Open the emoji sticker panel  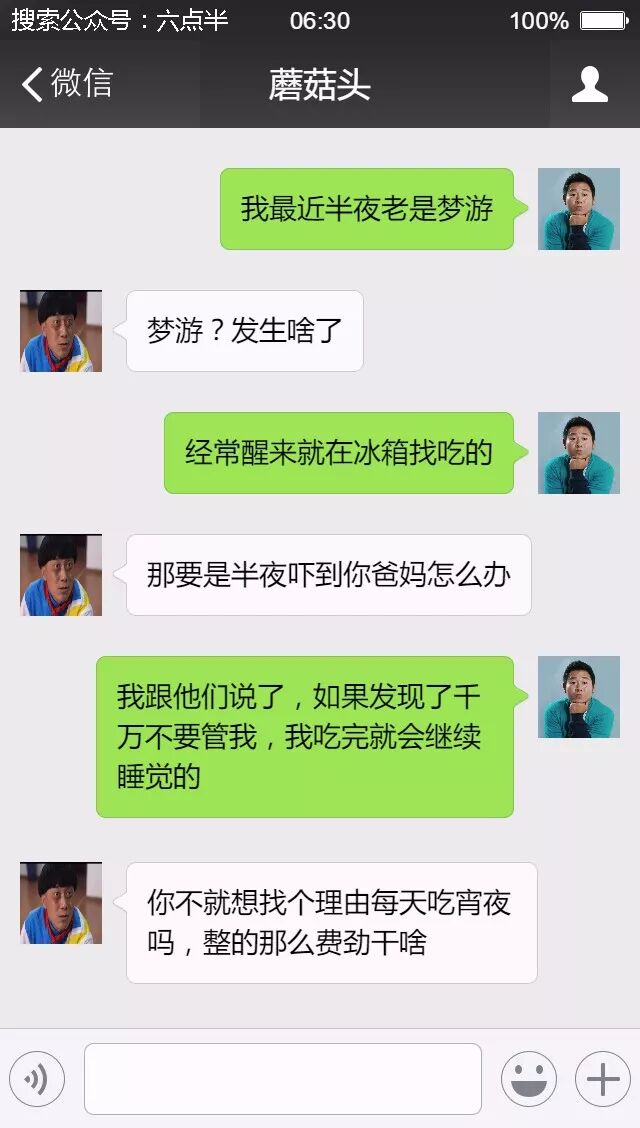pyautogui.click(x=528, y=1079)
